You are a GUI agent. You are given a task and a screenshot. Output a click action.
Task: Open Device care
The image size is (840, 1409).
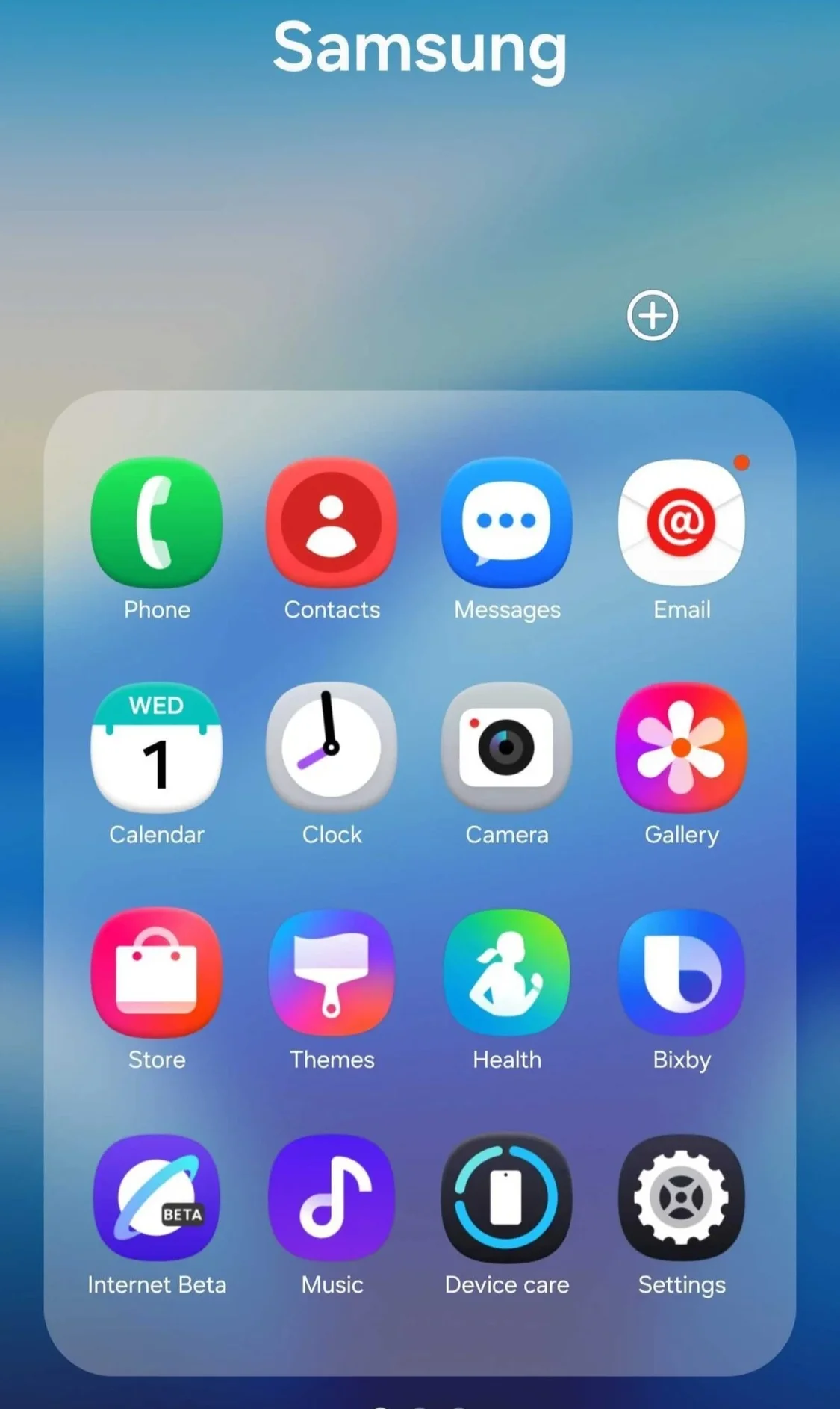tap(506, 1198)
